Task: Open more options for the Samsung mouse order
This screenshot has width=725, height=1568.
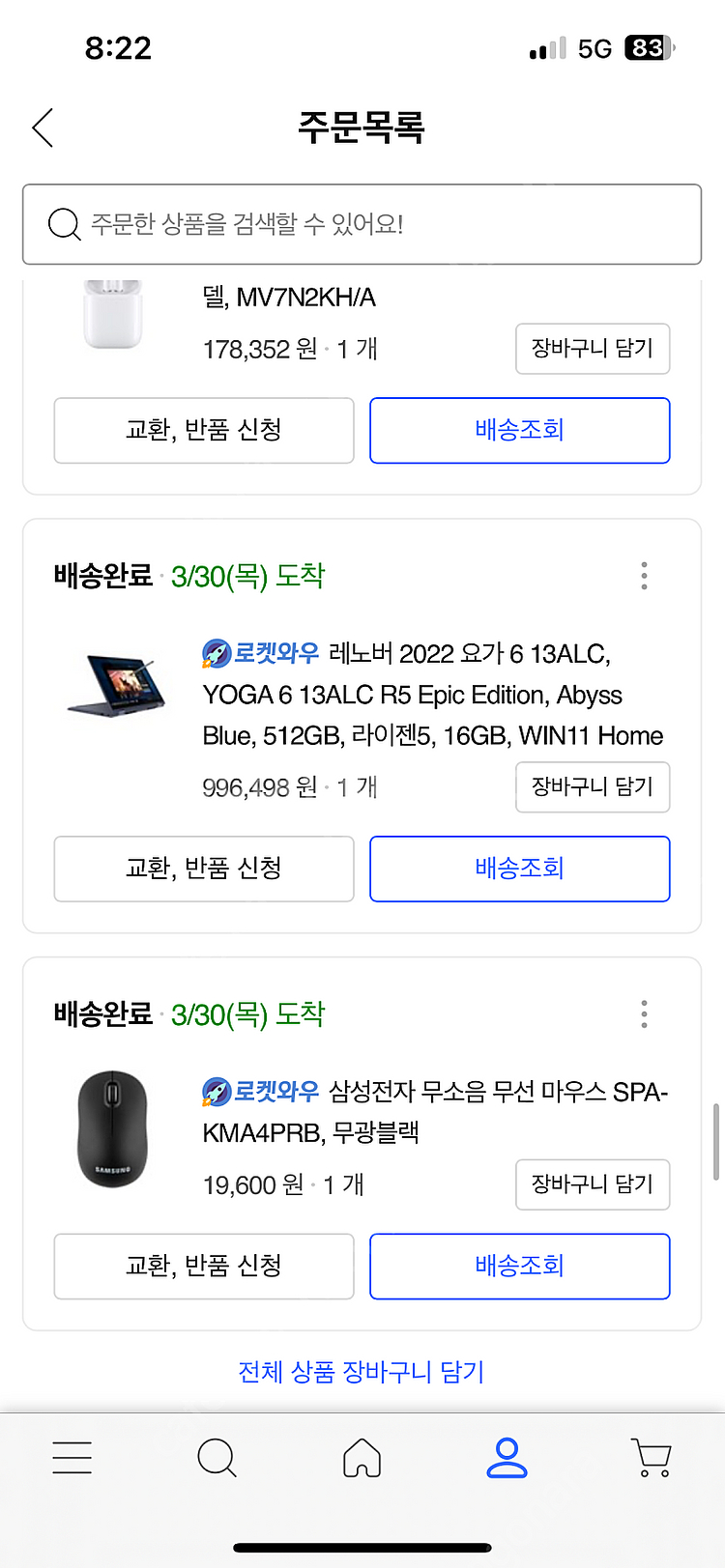Action: pos(644,1014)
